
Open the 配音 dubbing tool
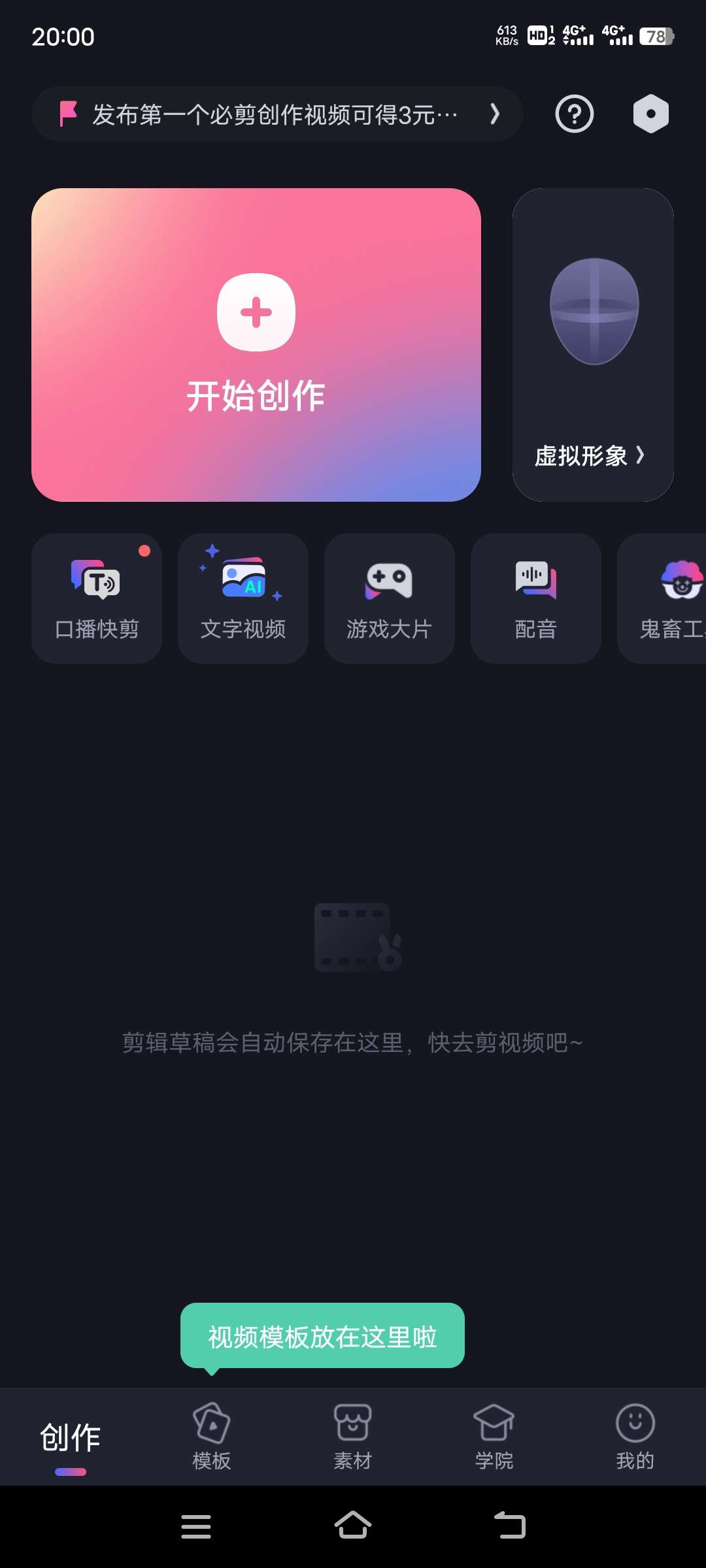point(536,598)
